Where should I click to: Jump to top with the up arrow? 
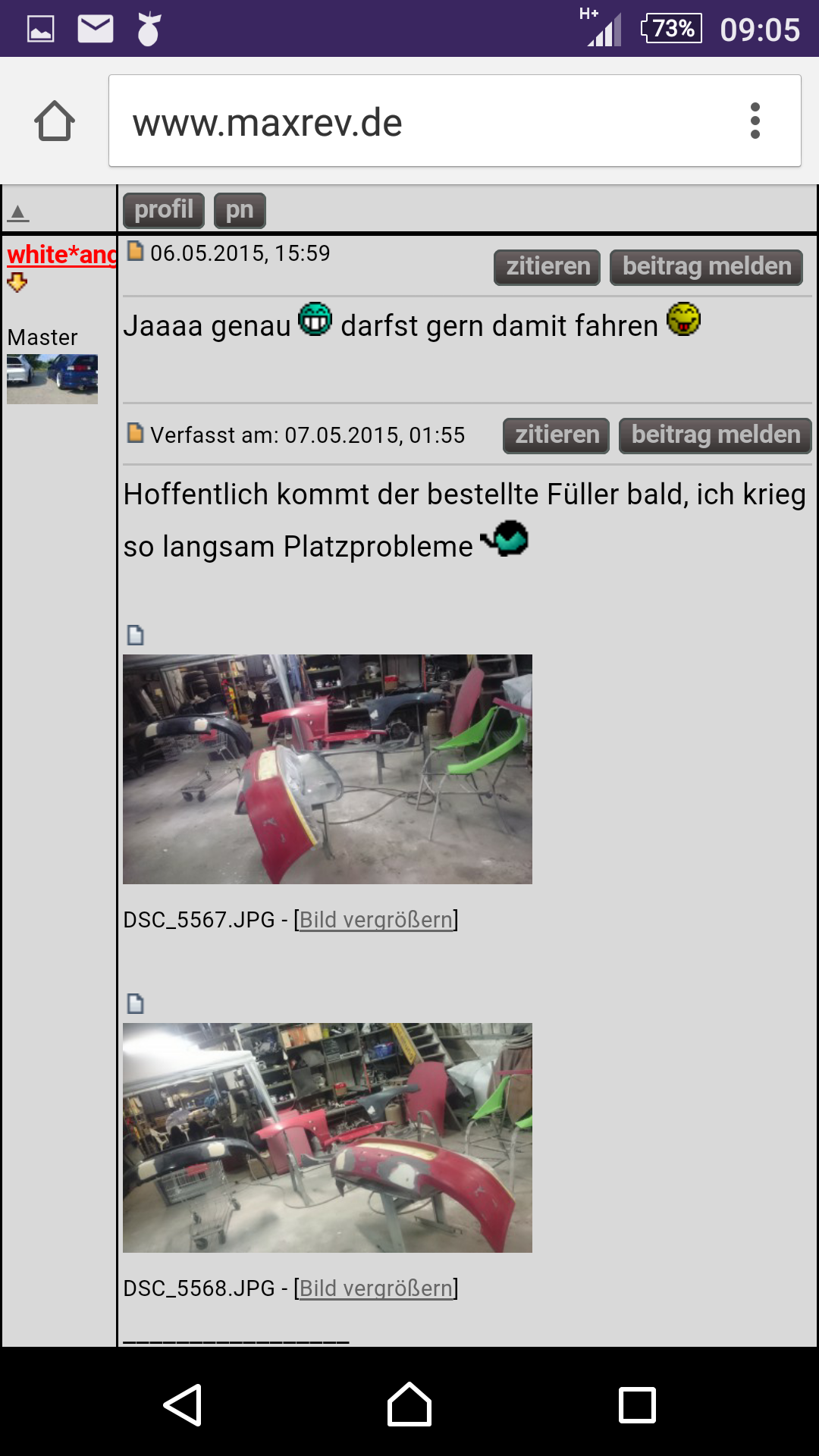pyautogui.click(x=18, y=213)
